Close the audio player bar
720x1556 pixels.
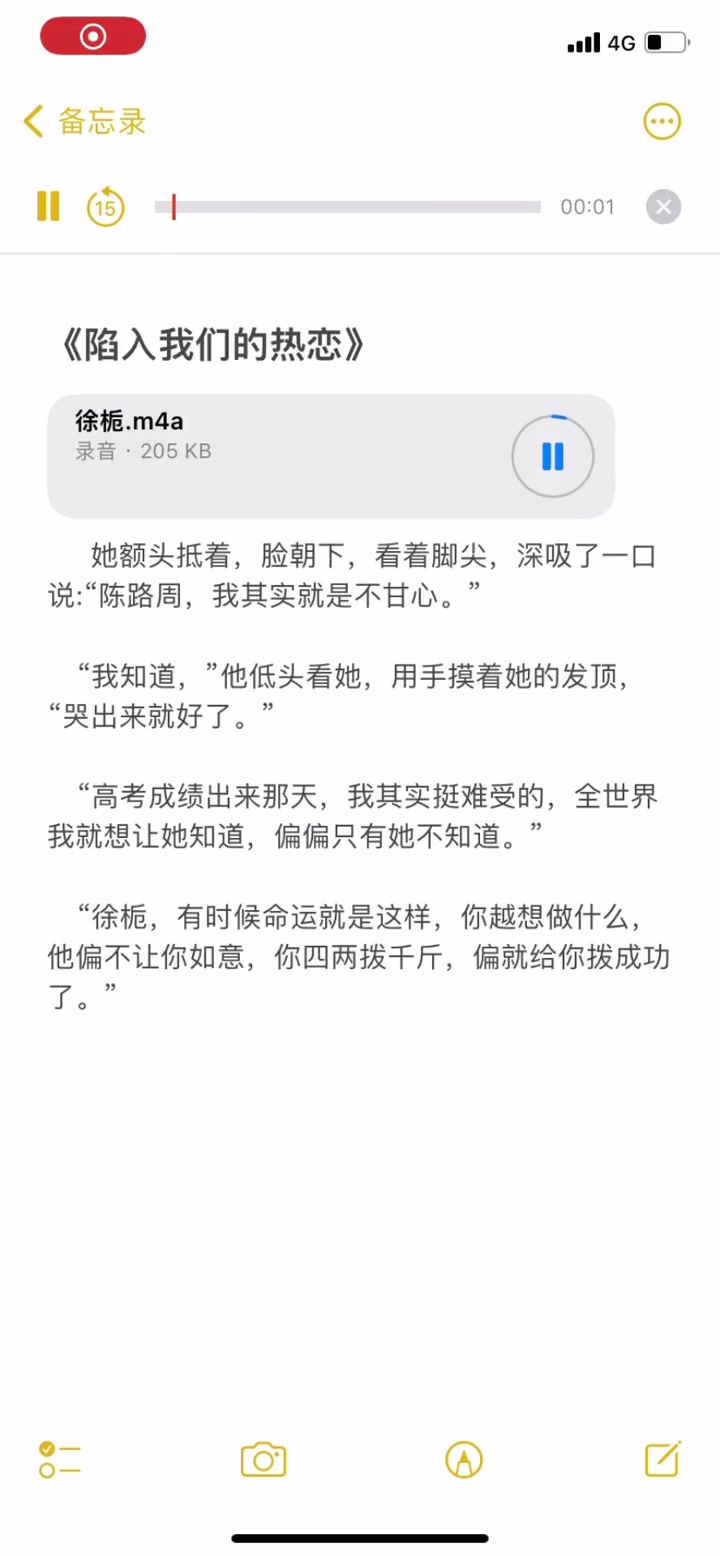(664, 207)
